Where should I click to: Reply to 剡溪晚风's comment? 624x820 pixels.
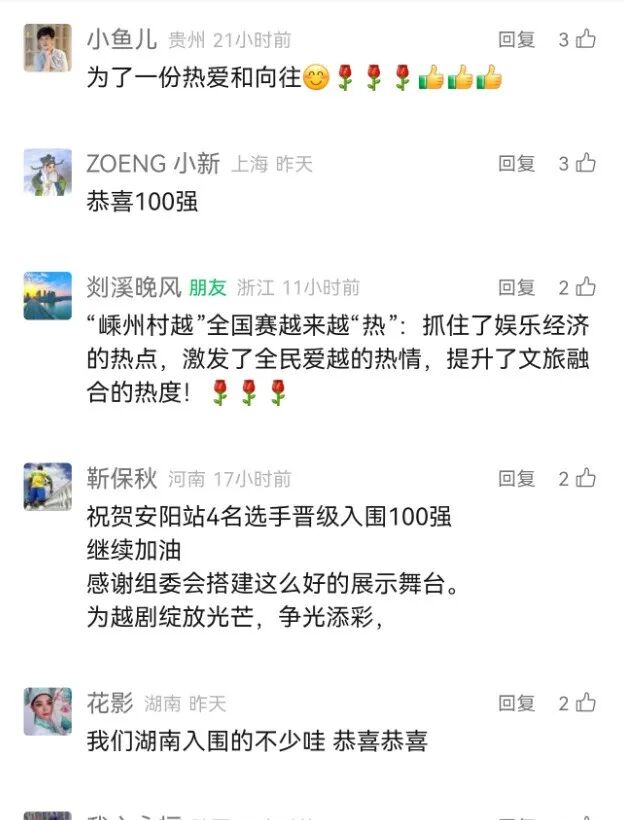[517, 288]
